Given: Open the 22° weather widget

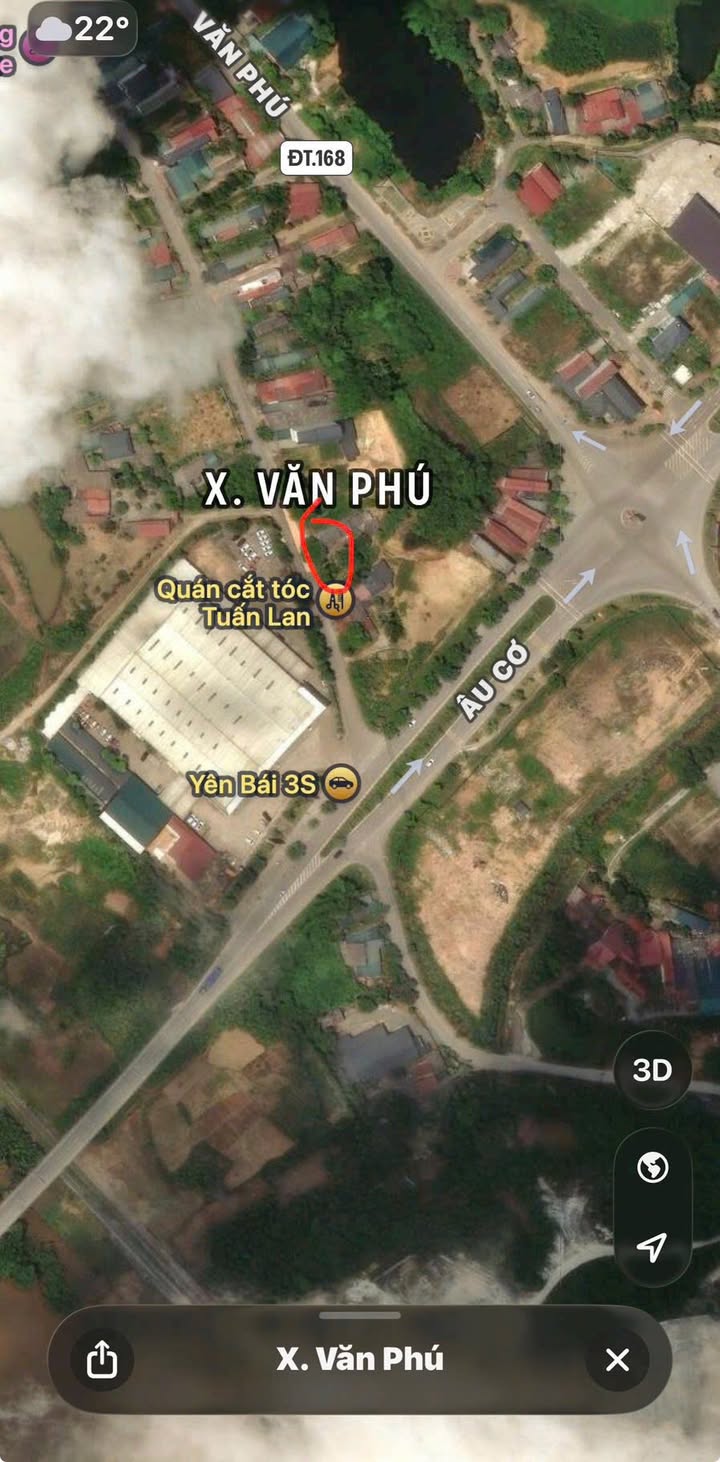Looking at the screenshot, I should click(82, 28).
